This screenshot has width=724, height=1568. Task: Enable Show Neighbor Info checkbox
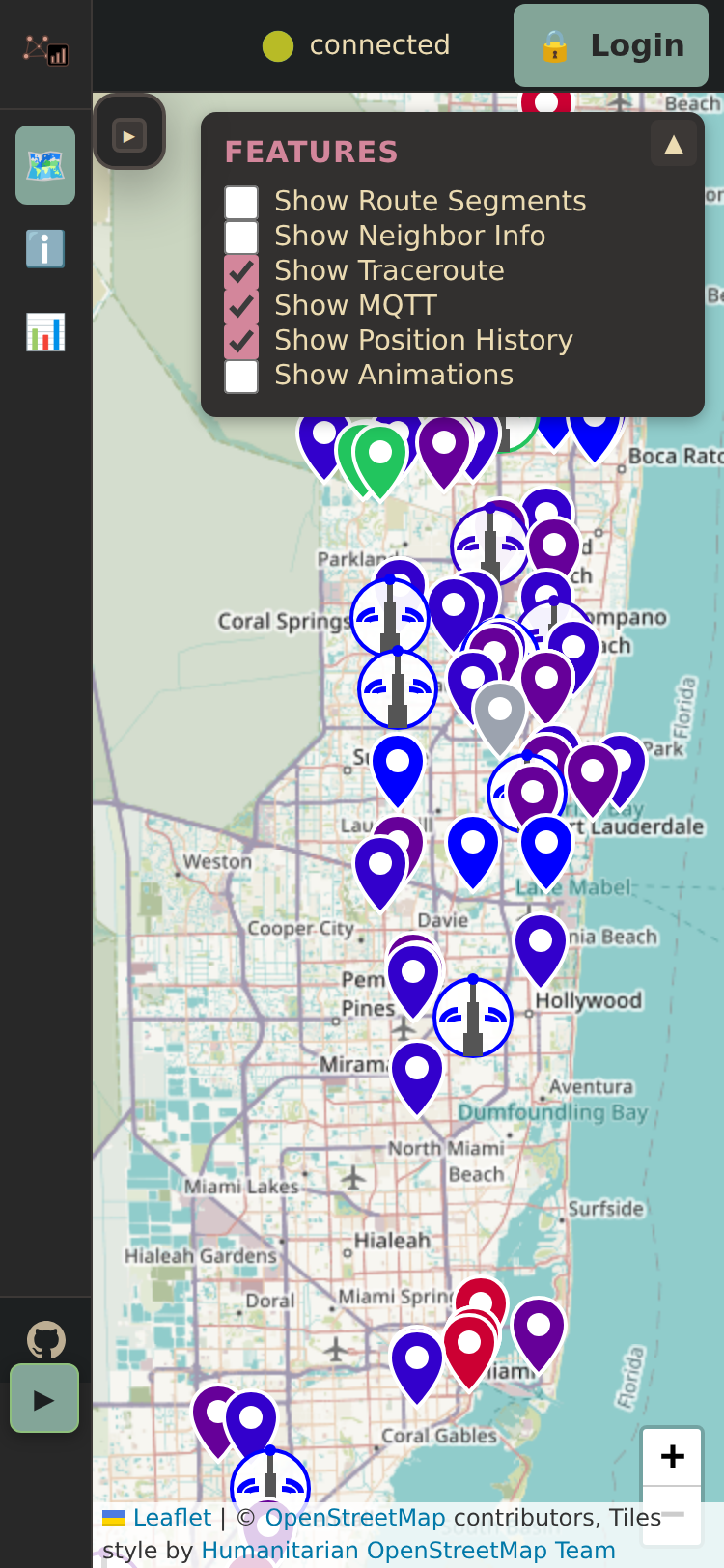241,237
